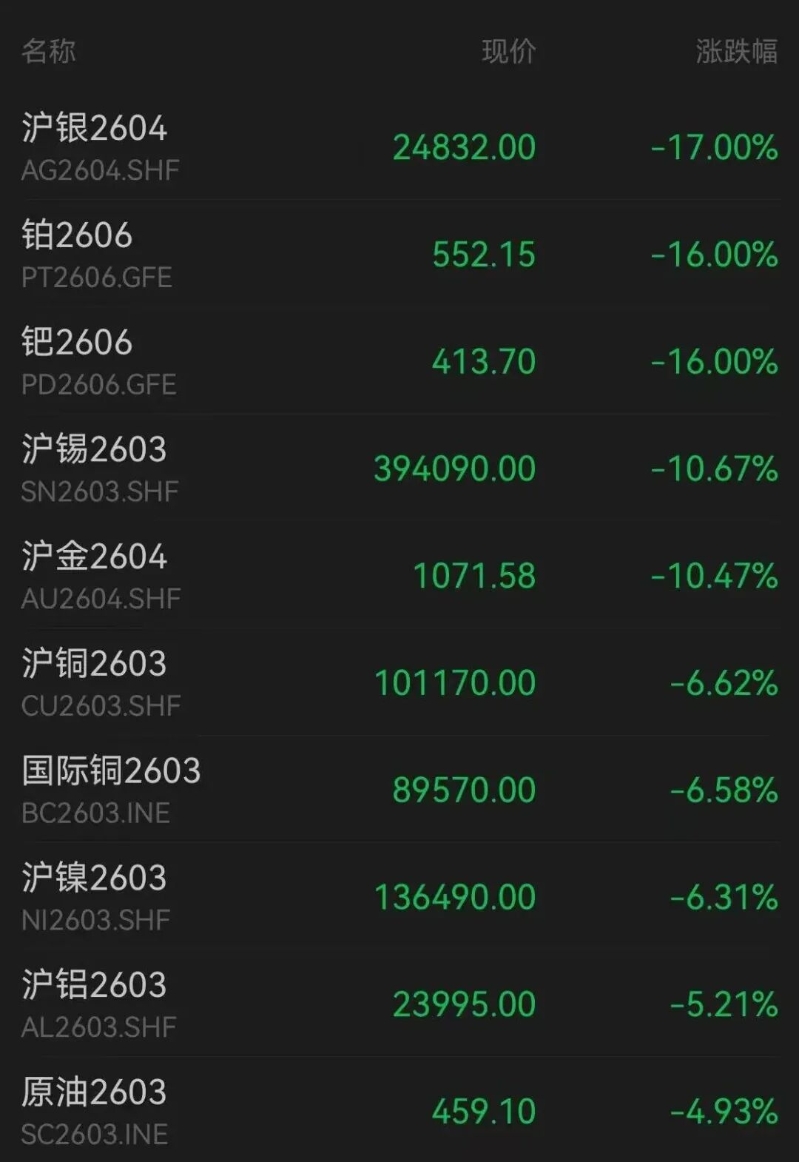
Task: Click the 24832.00 price value
Action: (462, 146)
